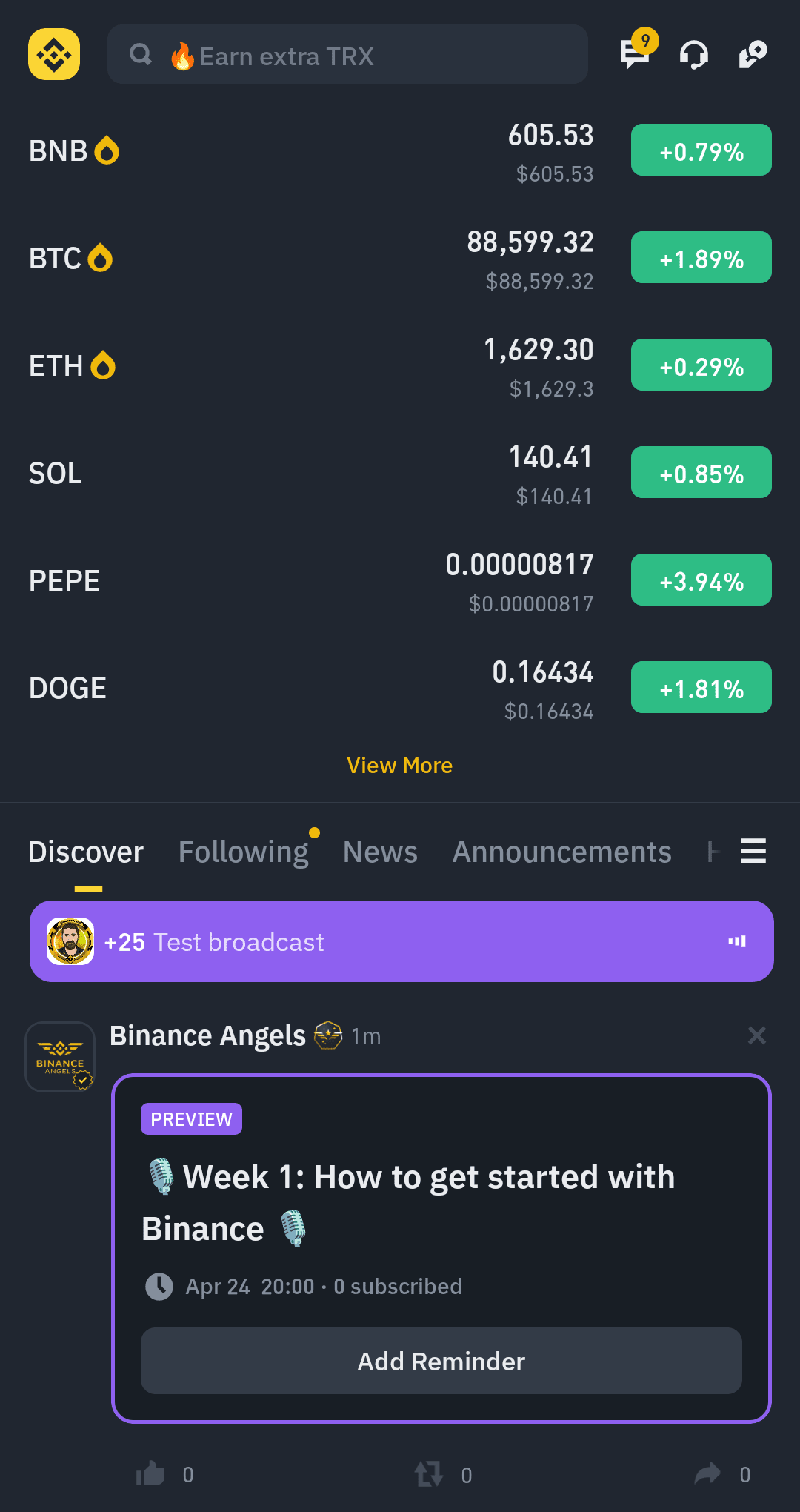Open the feed tabs list menu
This screenshot has height=1512, width=800.
pyautogui.click(x=753, y=852)
